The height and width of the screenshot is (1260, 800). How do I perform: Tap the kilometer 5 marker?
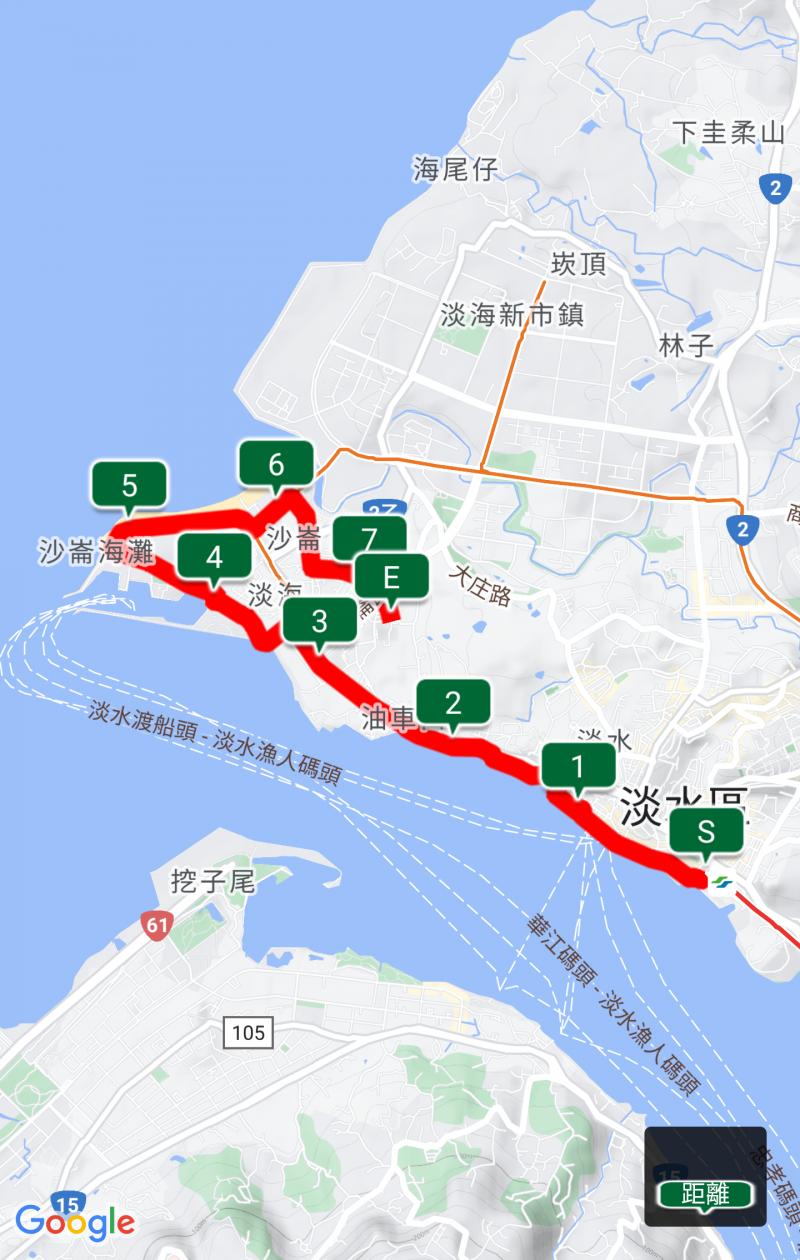129,486
